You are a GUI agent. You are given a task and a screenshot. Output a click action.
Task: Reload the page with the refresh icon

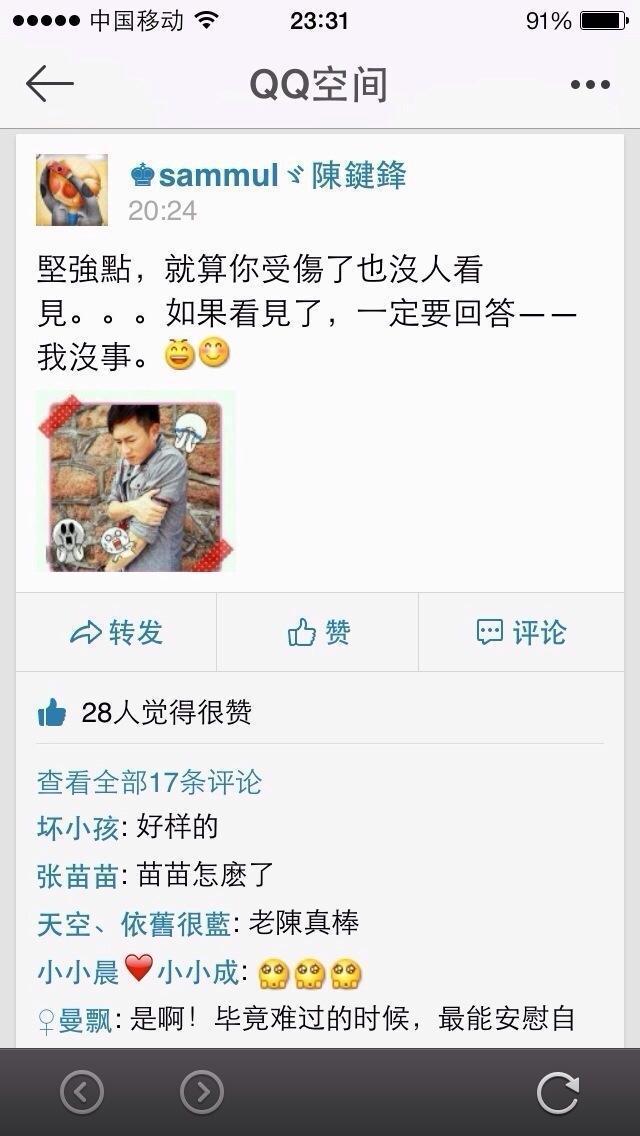(557, 1092)
